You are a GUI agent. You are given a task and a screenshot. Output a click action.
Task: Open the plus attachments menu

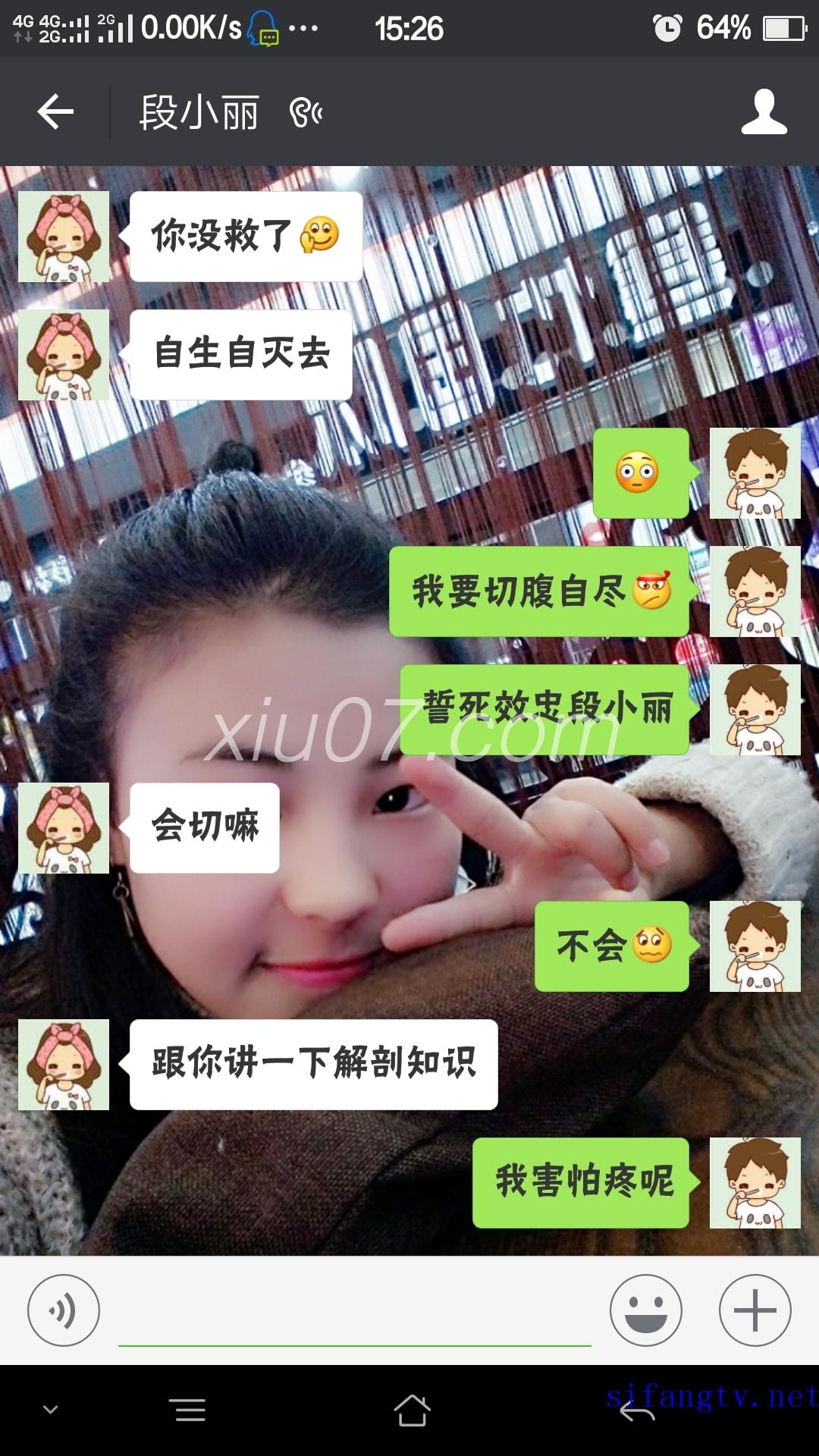coord(755,1310)
